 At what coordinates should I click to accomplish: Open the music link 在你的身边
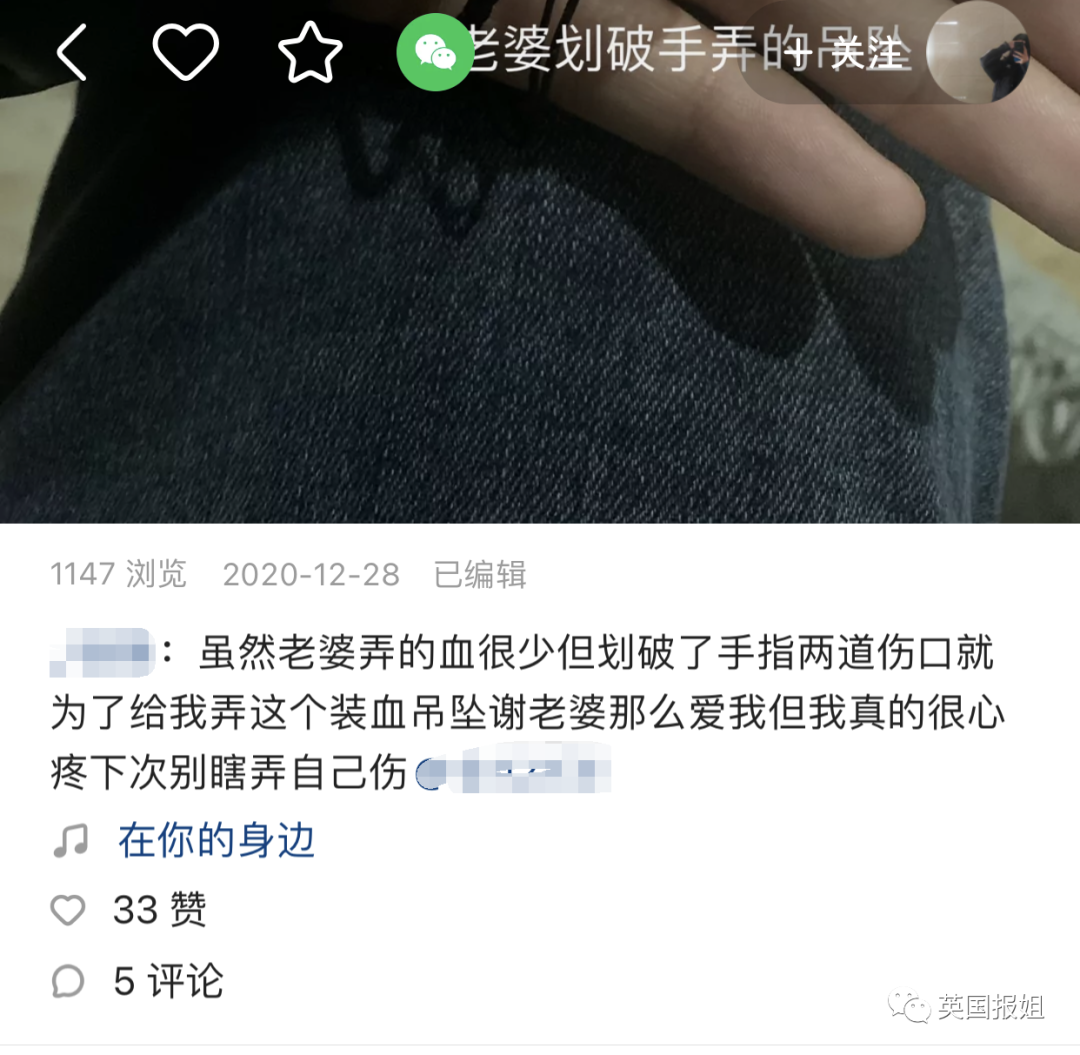tap(216, 841)
